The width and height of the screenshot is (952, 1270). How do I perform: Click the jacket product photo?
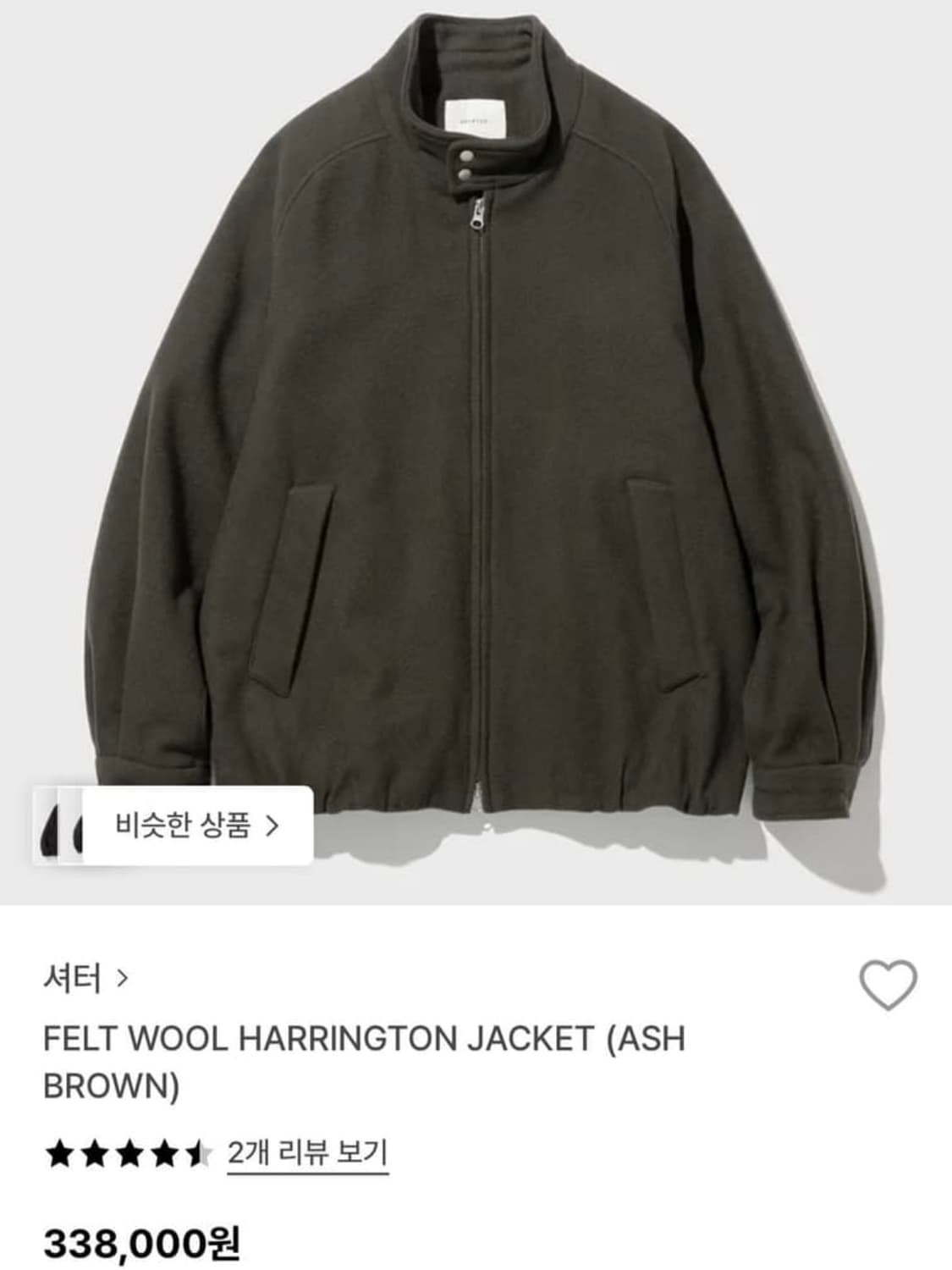(476, 423)
